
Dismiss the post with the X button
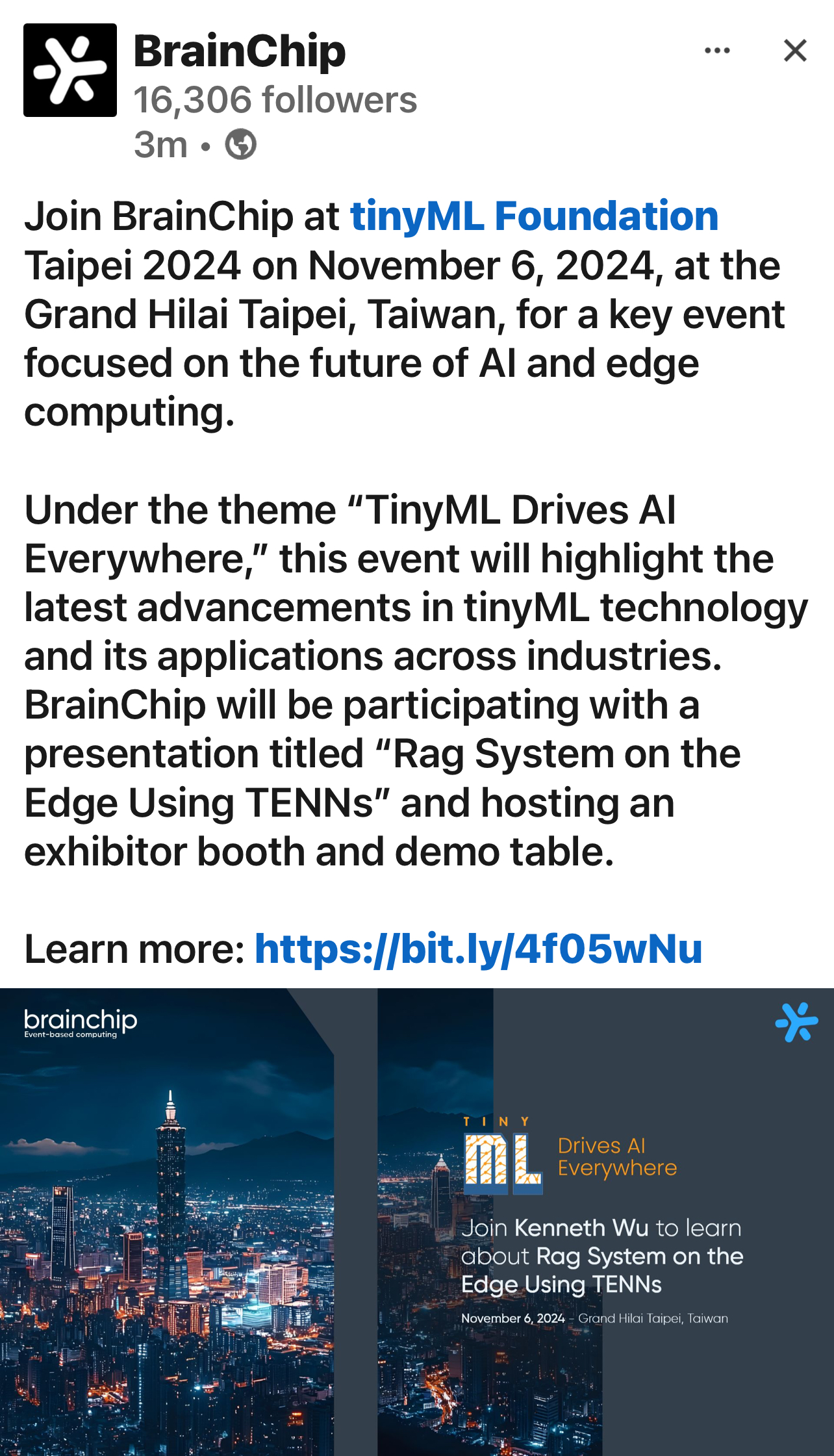795,51
